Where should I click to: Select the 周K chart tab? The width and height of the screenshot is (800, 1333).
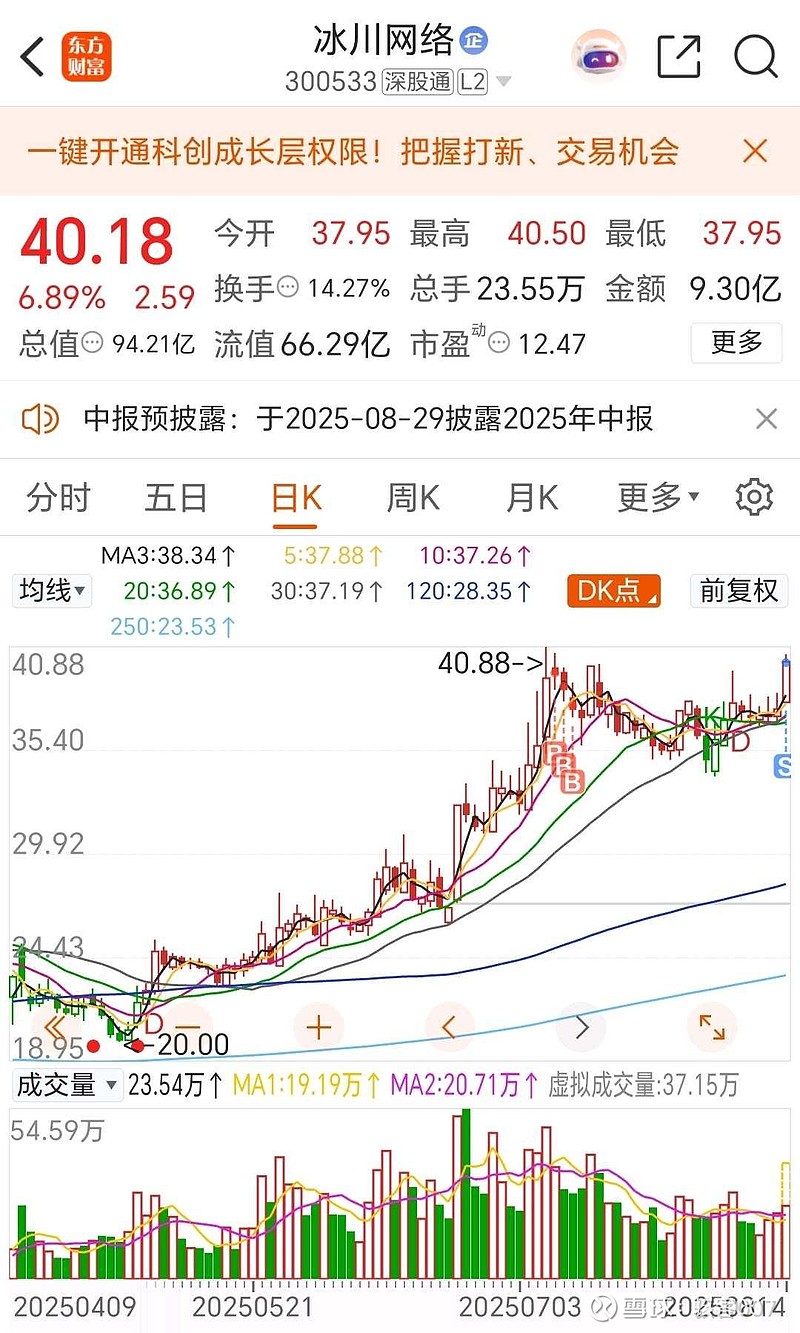413,497
